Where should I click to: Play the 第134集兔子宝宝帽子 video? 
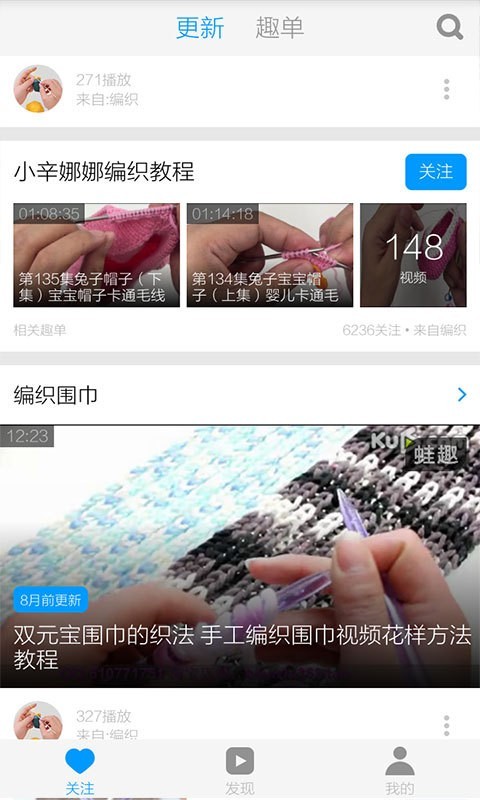click(x=270, y=255)
